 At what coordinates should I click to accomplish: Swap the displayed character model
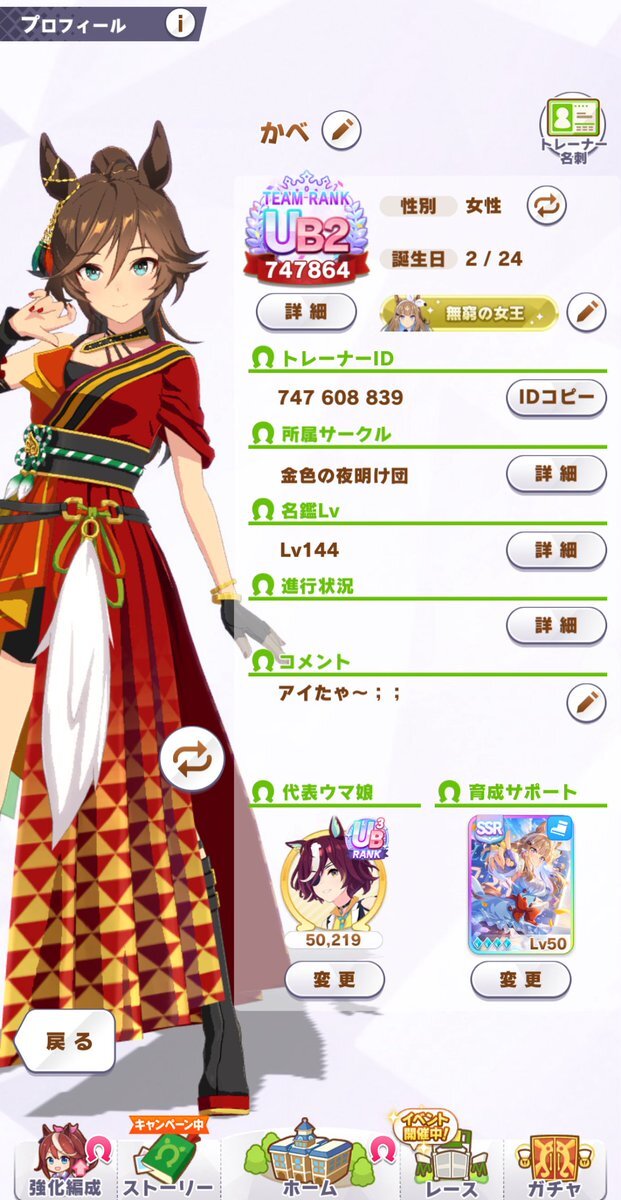[191, 761]
